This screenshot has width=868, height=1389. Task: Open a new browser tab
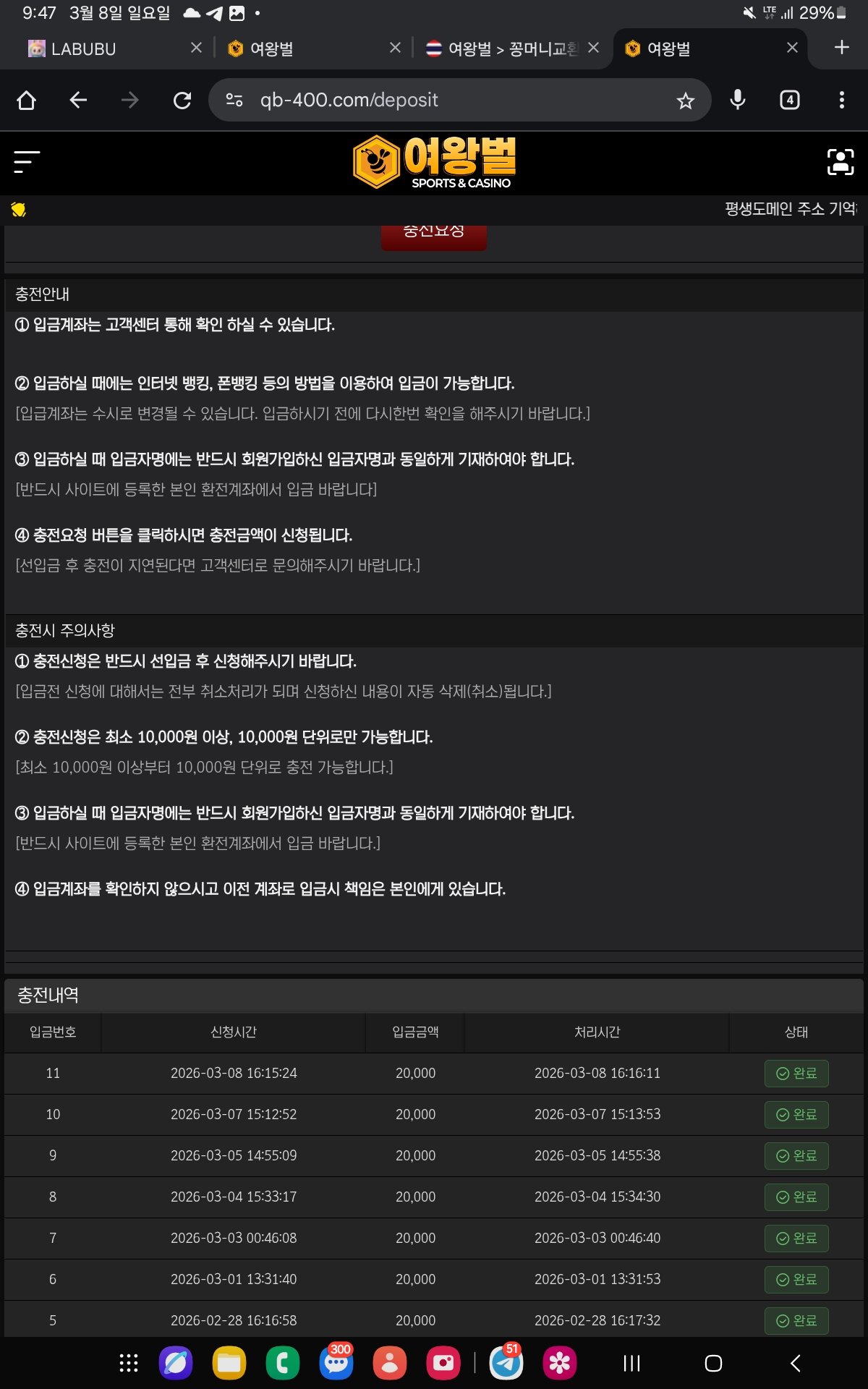841,48
